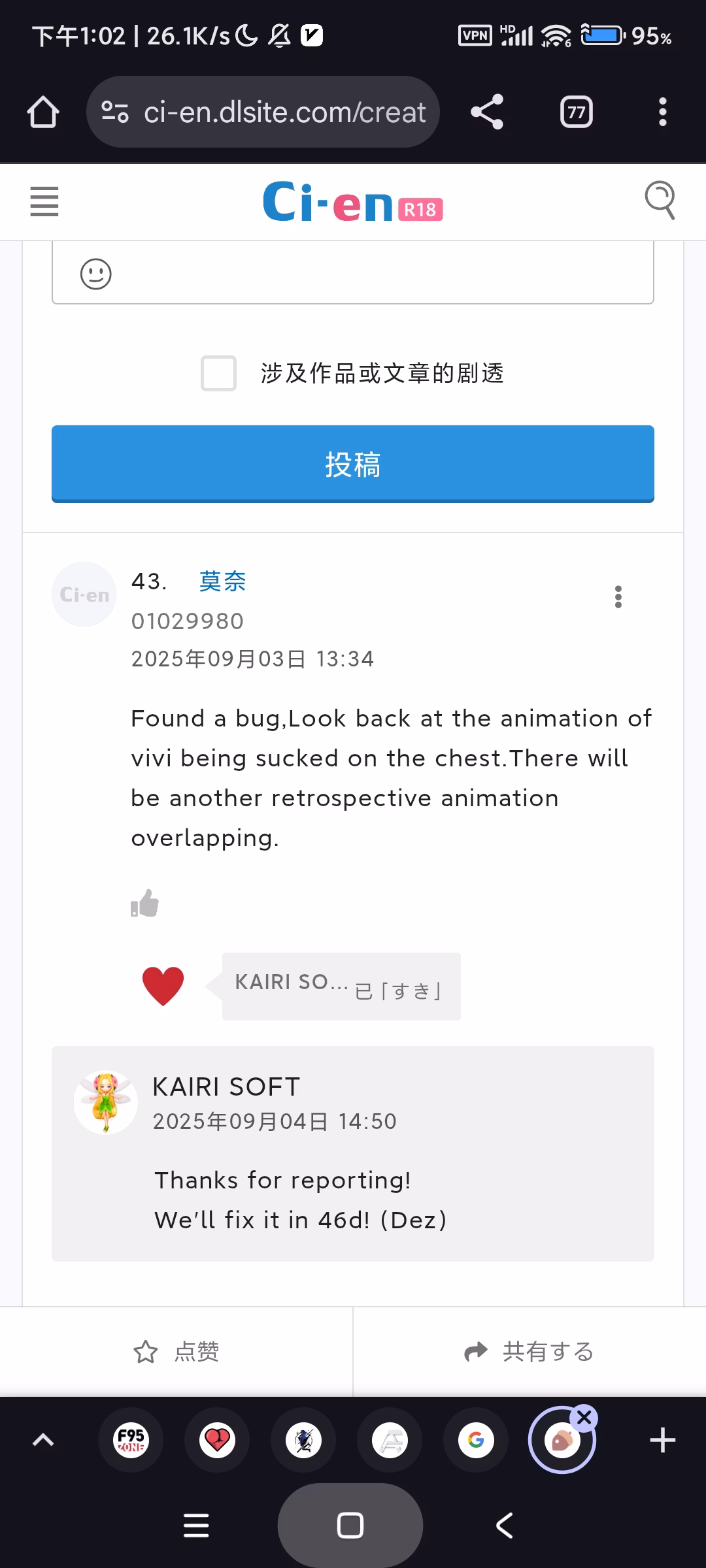706x1568 pixels.
Task: Add a new browser tab
Action: pos(662,1440)
